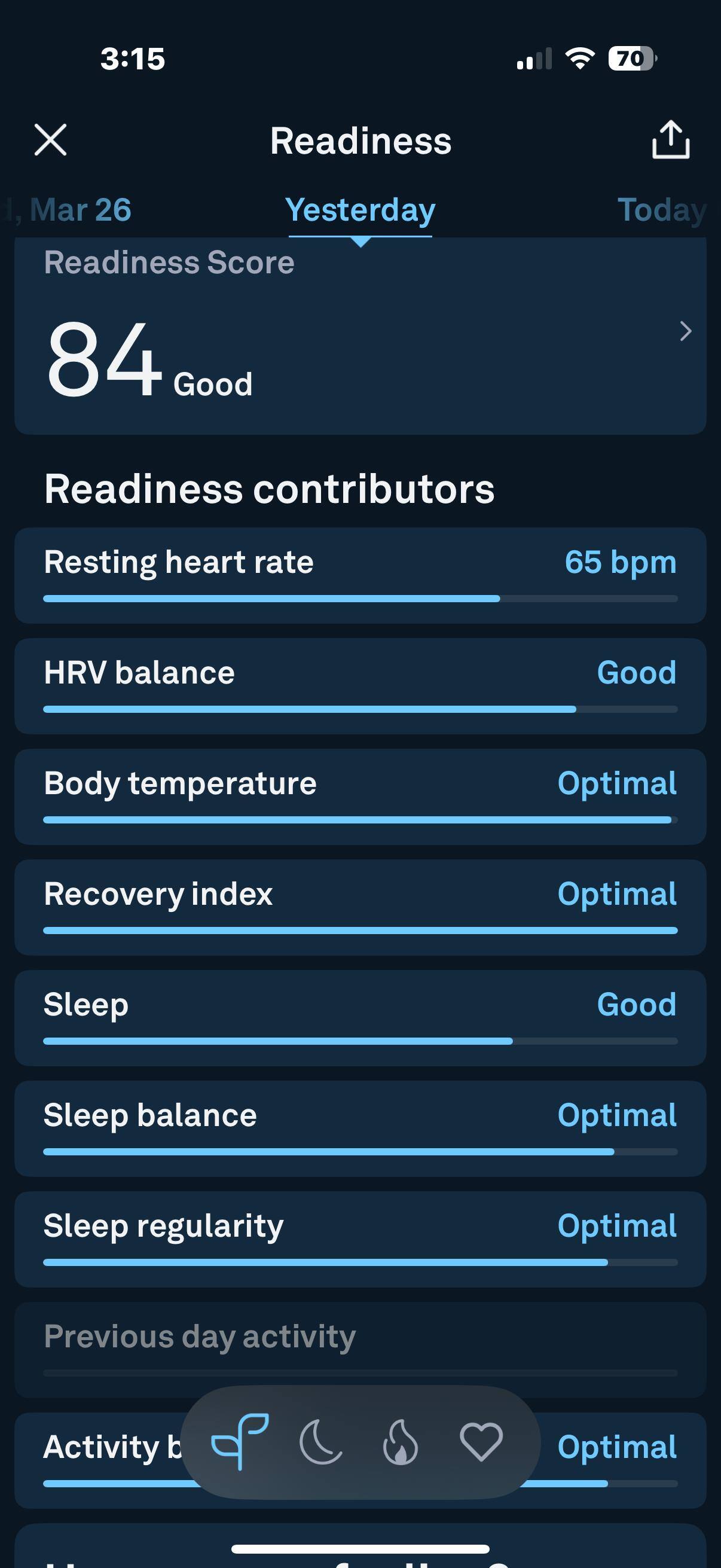Open the Readiness Score details card
The image size is (721, 1568).
tap(360, 335)
